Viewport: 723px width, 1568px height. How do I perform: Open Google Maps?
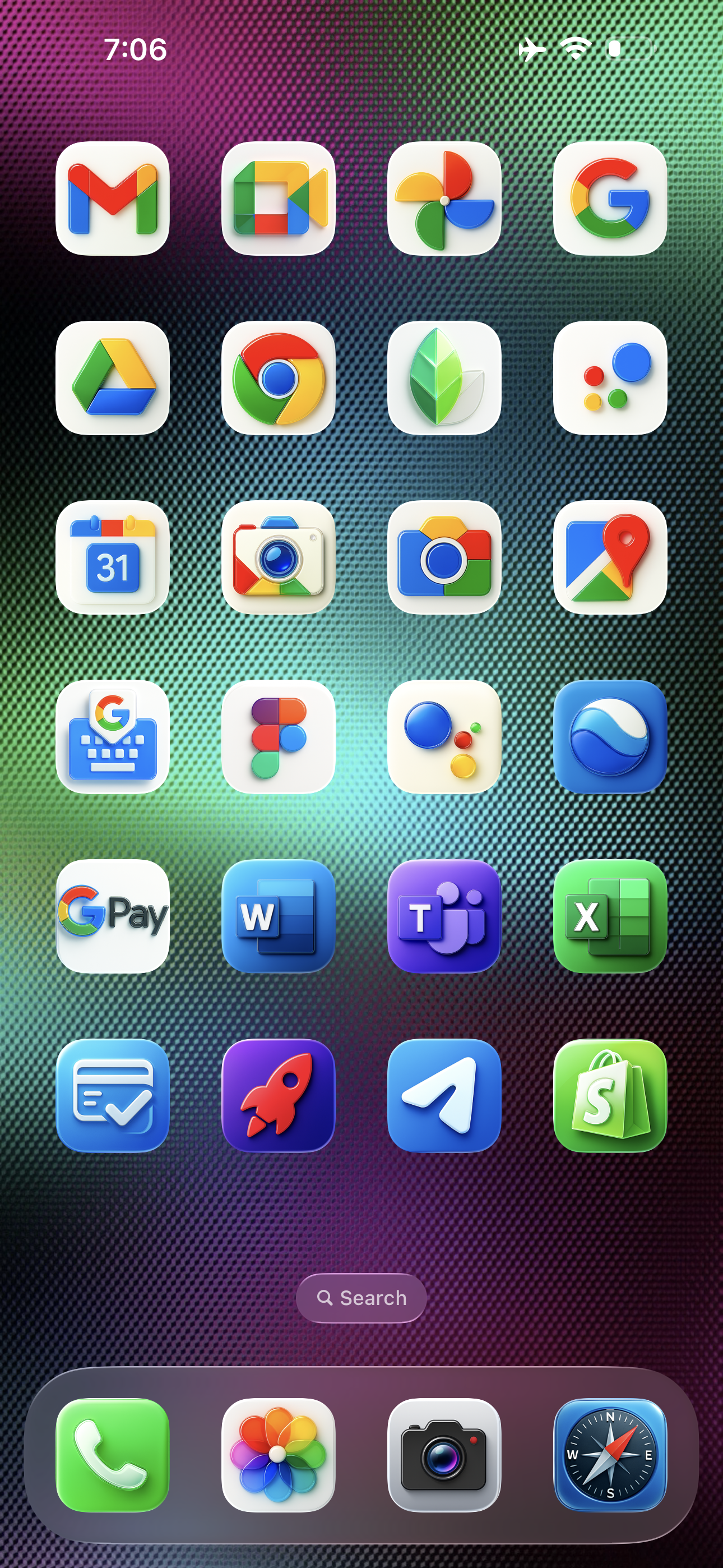[610, 557]
